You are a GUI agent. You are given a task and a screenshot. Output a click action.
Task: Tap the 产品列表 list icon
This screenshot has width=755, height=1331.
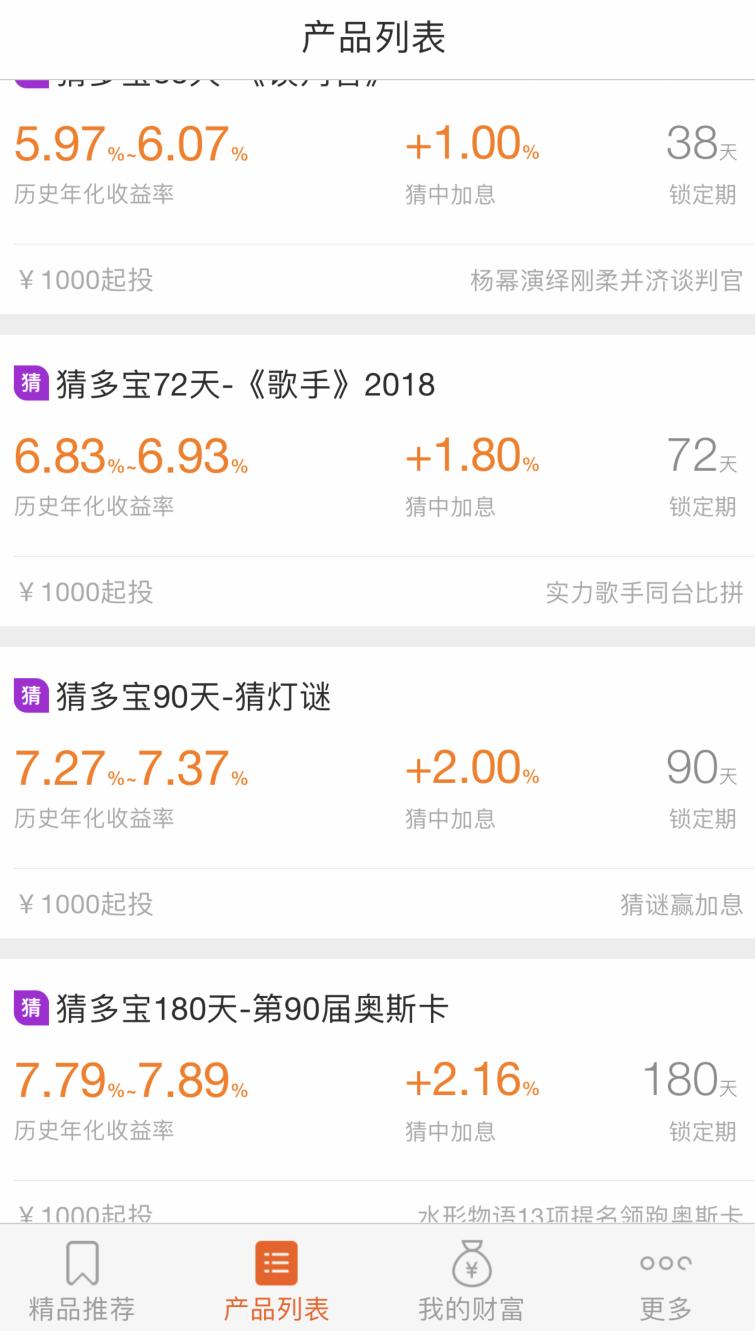point(274,1263)
